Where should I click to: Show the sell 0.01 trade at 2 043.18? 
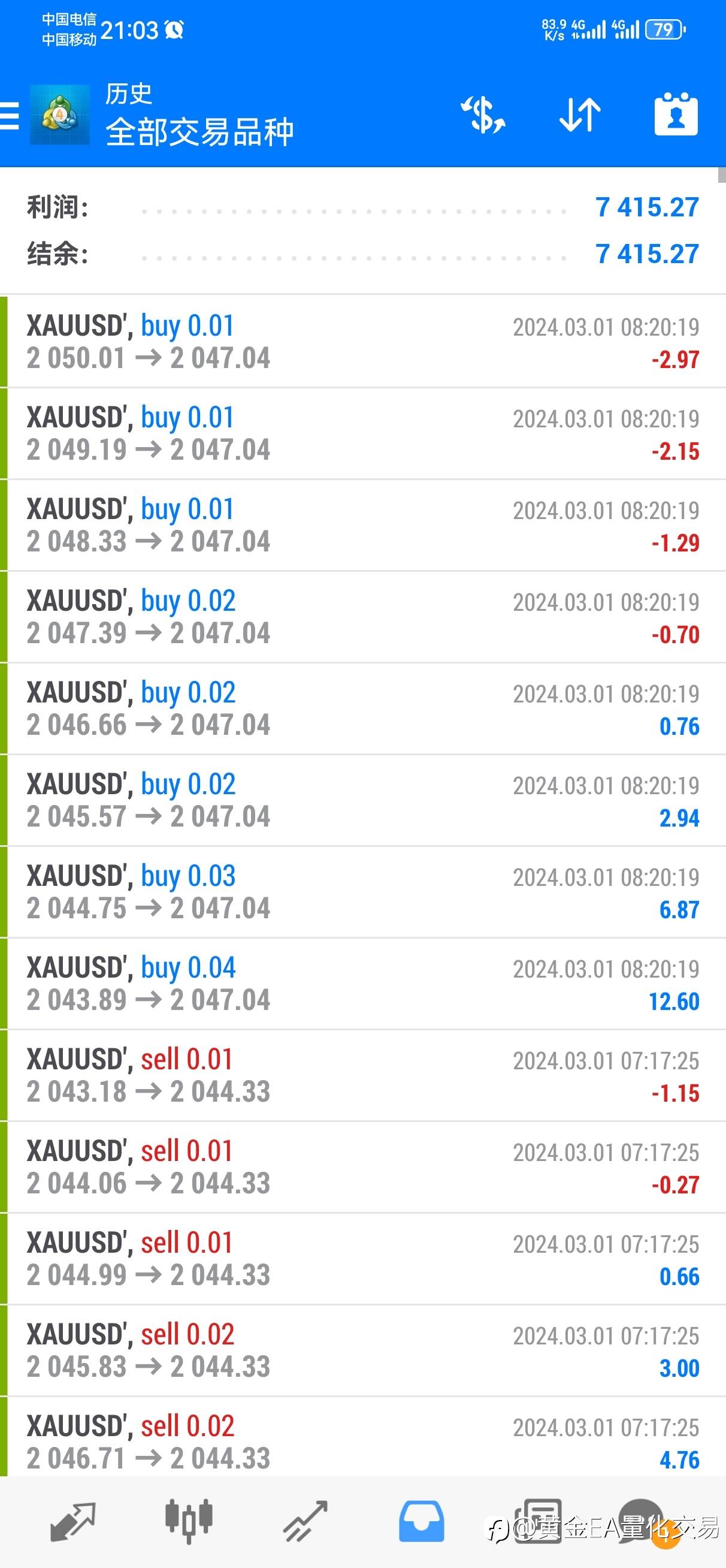362,1075
